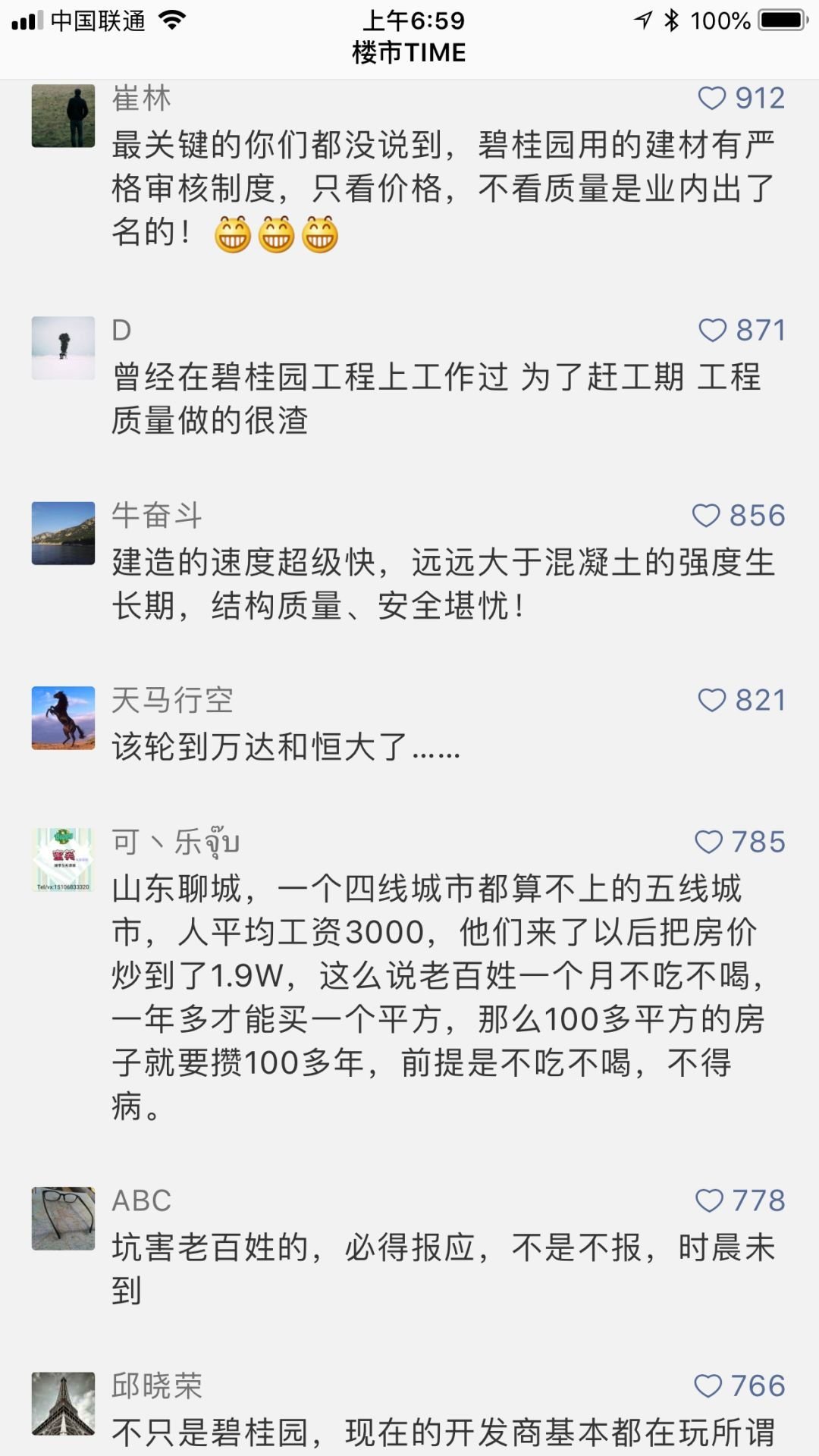Like 邱晓荣's comment with 766 likes
This screenshot has height=1456, width=819.
tap(708, 1385)
